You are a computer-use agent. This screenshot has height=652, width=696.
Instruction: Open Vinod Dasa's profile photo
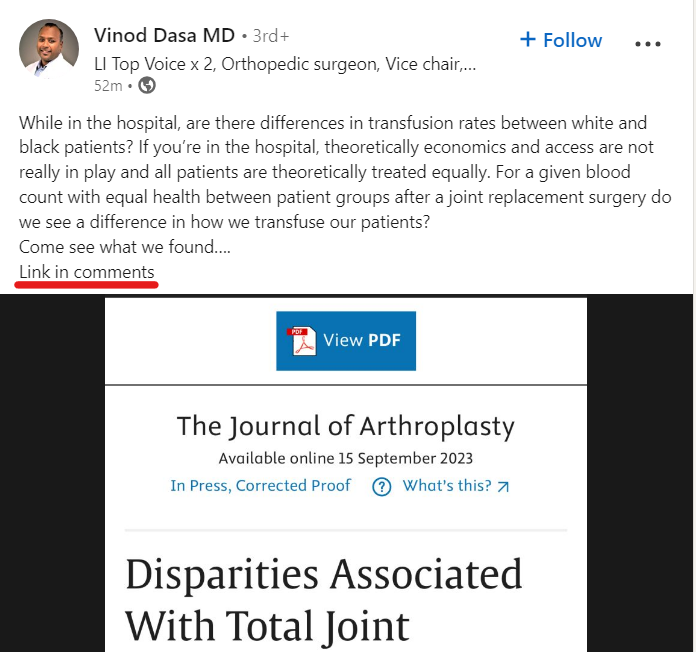click(x=48, y=49)
